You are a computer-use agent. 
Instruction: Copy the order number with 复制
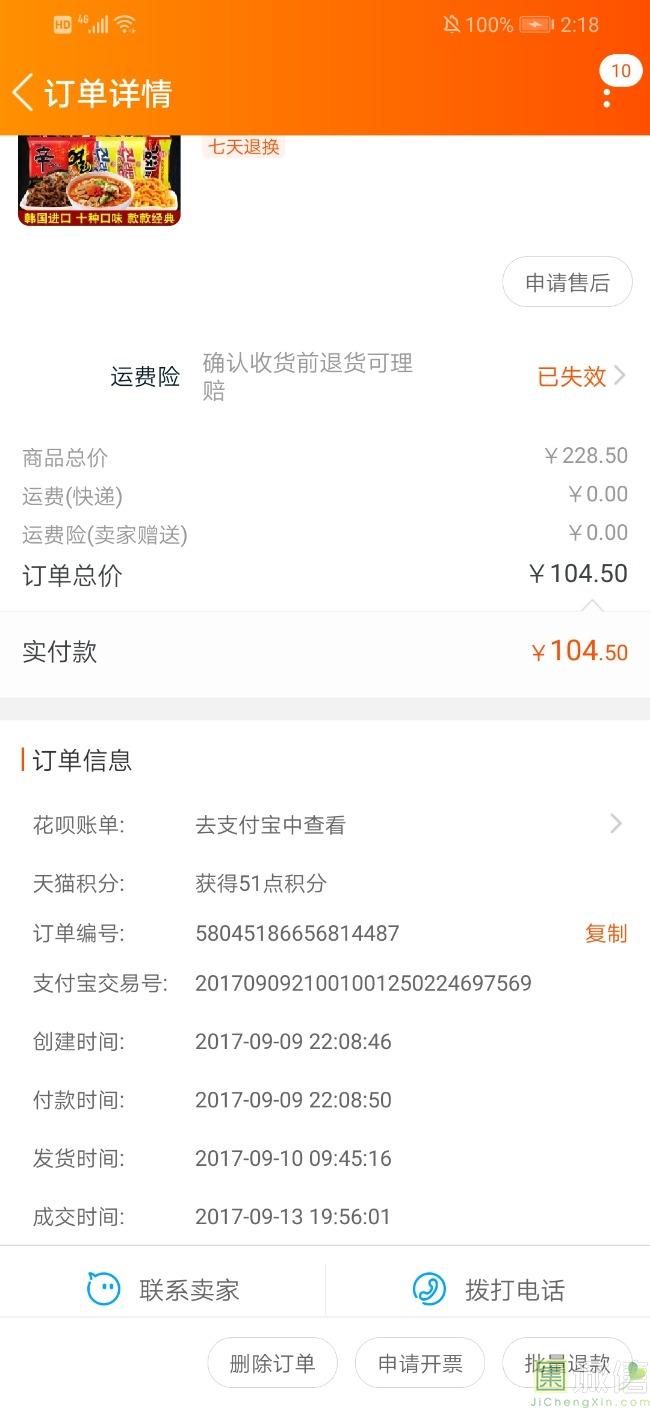[605, 933]
